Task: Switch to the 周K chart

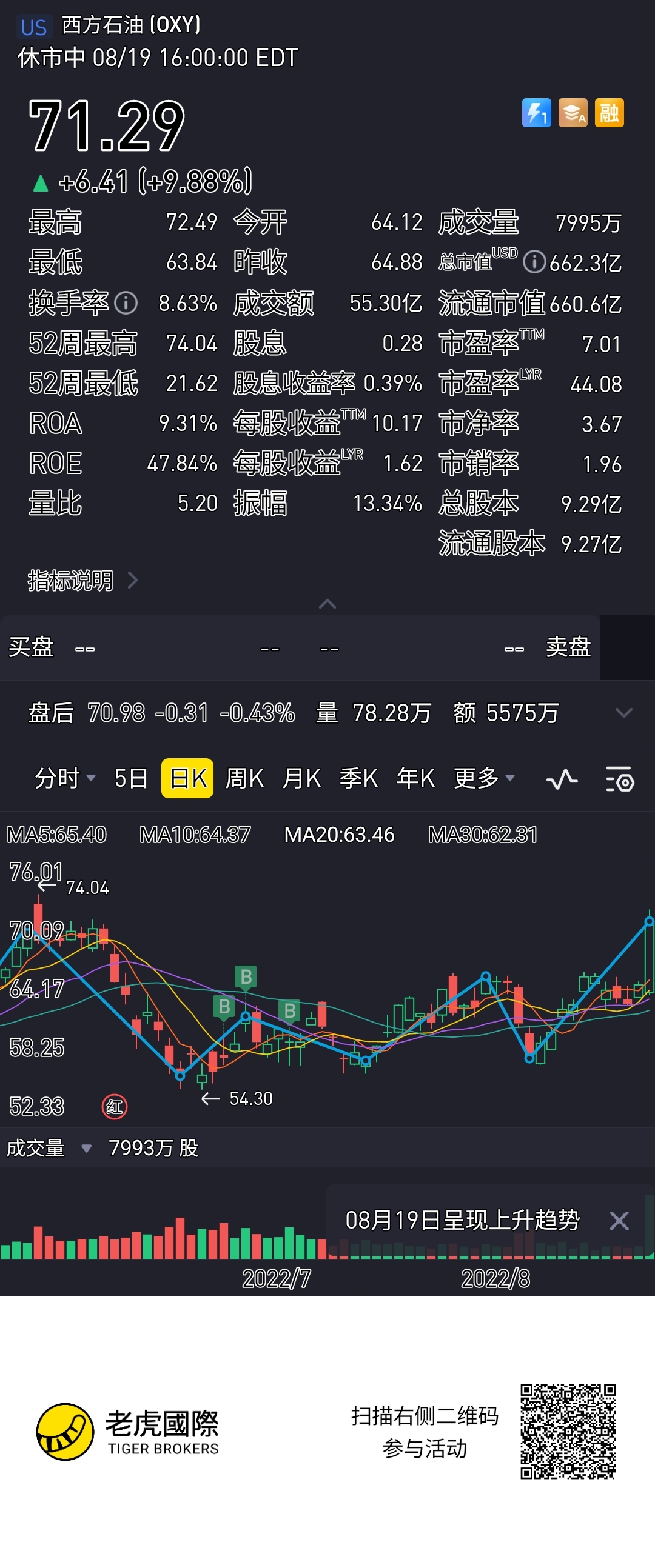Action: (244, 778)
